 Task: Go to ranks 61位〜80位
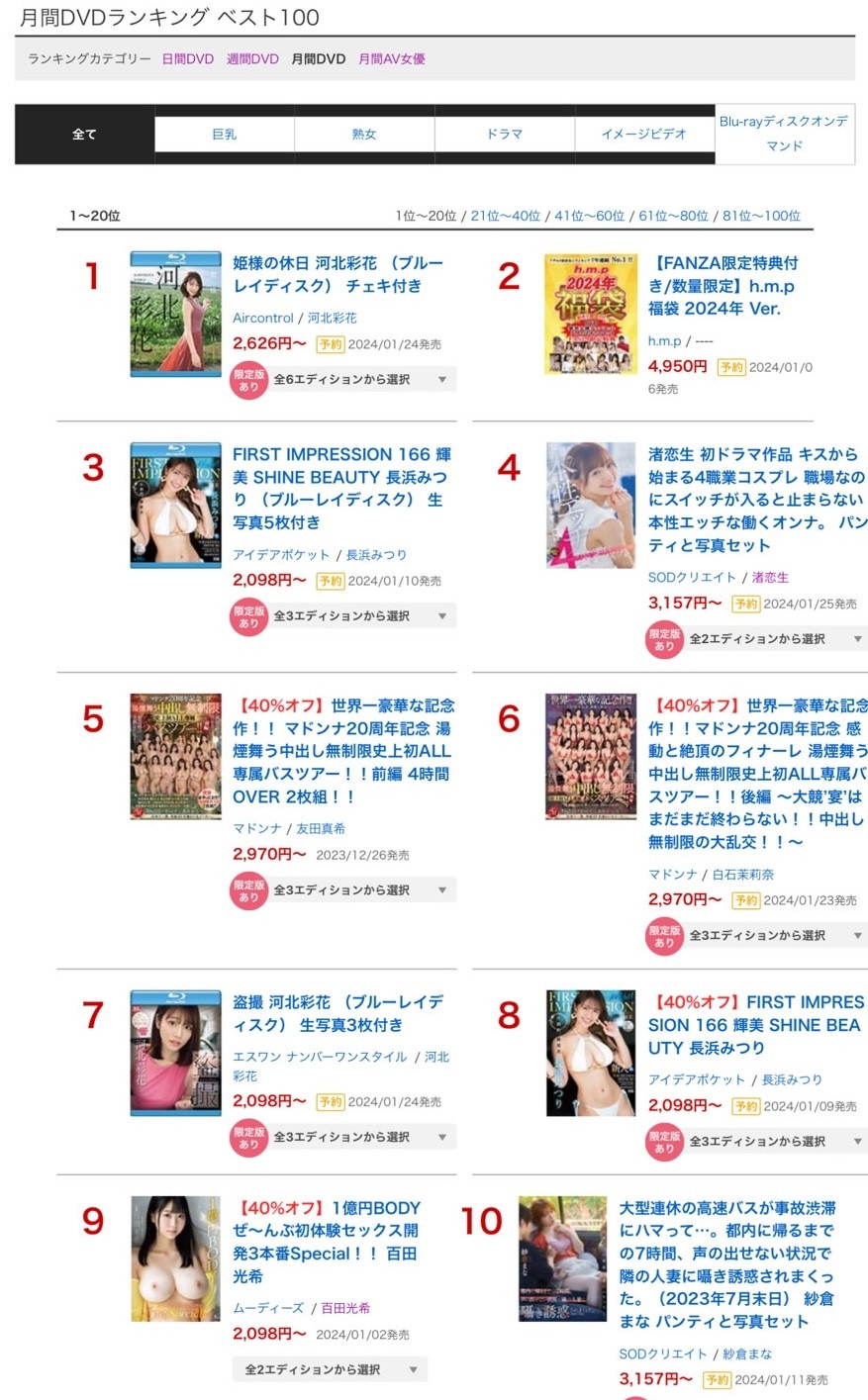coord(674,216)
